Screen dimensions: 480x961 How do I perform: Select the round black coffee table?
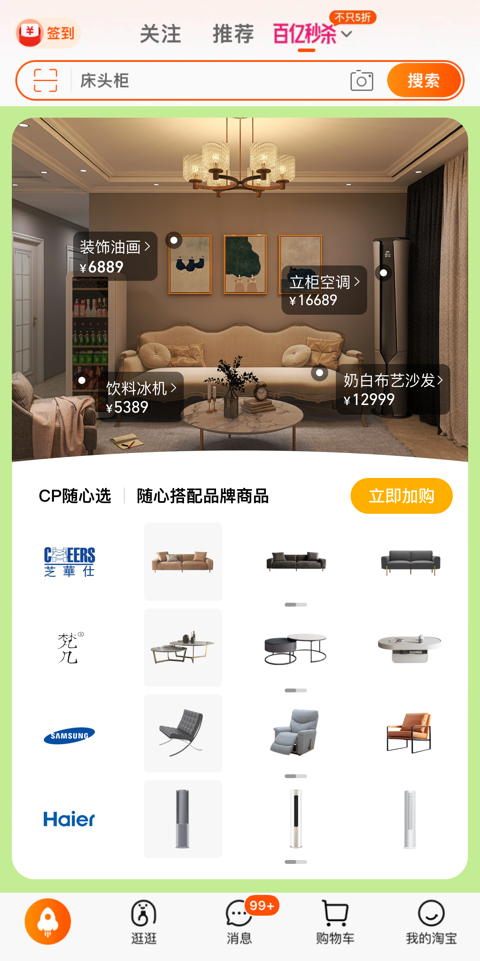click(295, 648)
